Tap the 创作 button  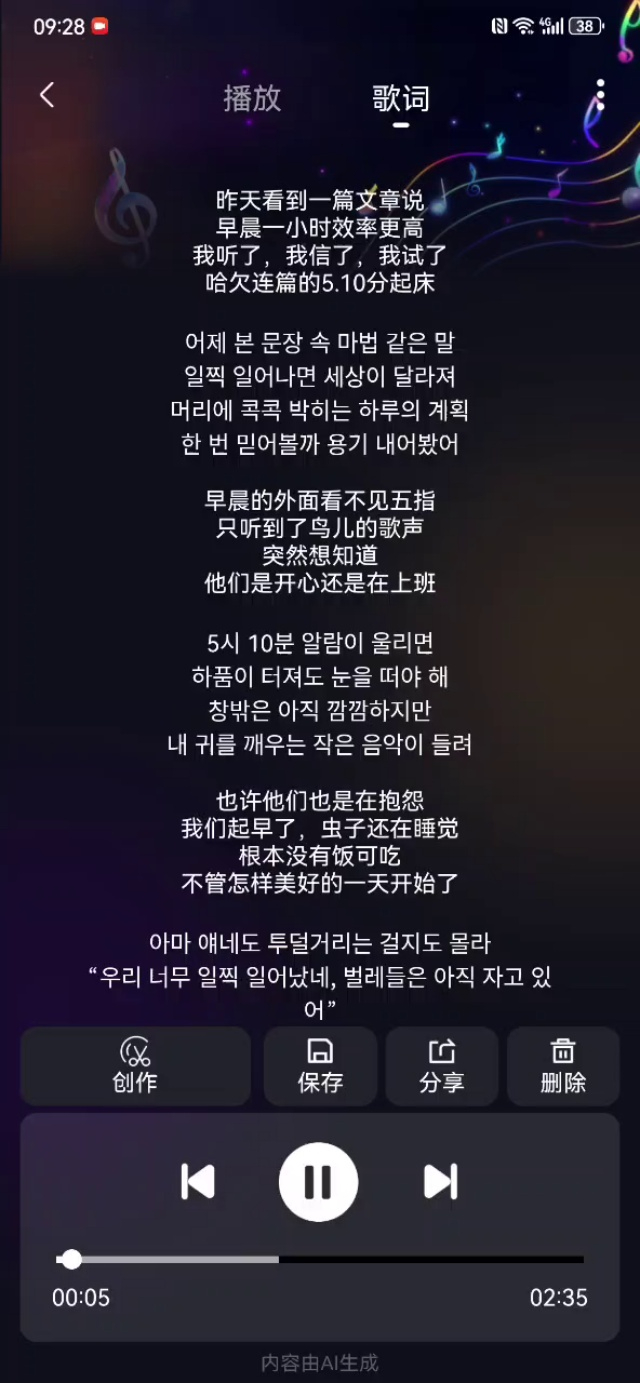click(x=135, y=1066)
